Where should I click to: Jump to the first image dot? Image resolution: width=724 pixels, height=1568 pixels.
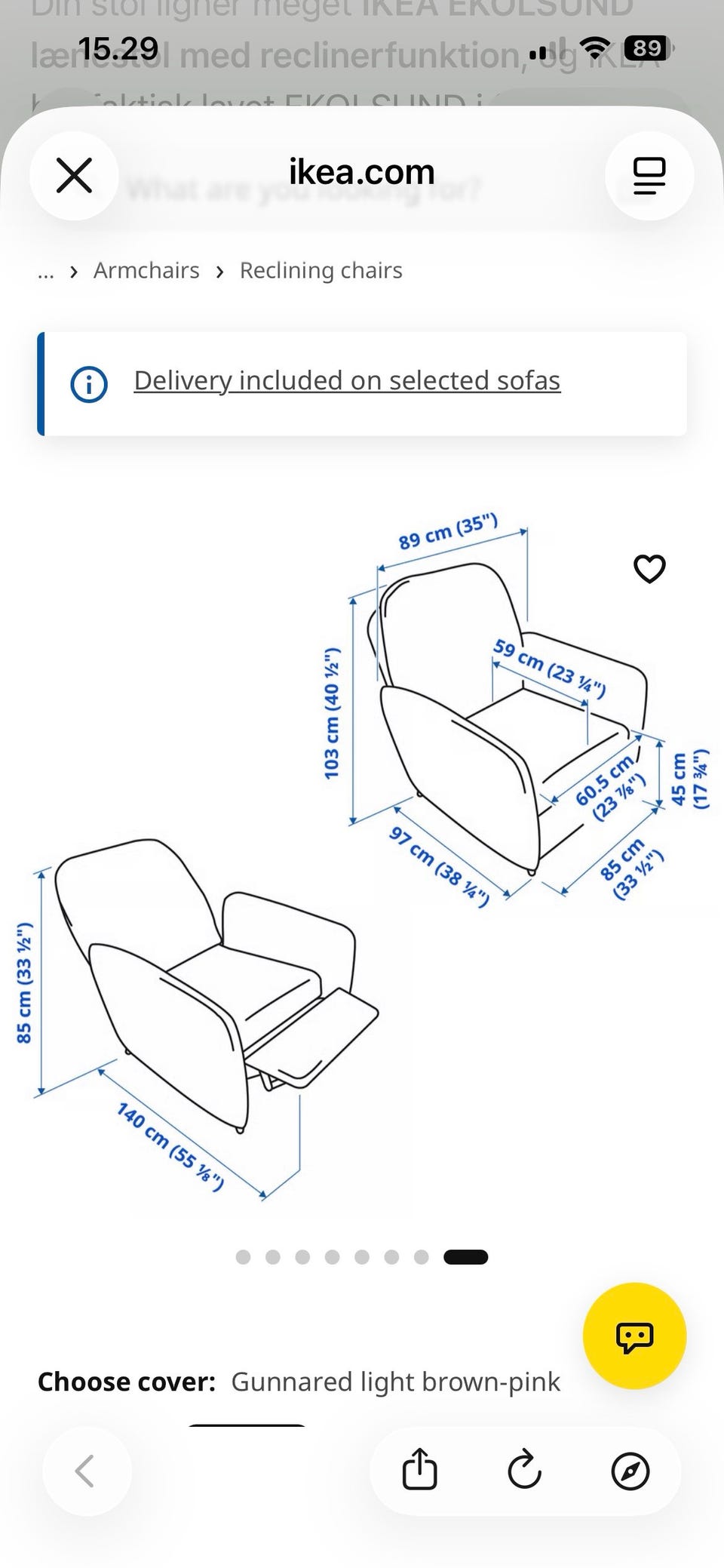tap(243, 1256)
